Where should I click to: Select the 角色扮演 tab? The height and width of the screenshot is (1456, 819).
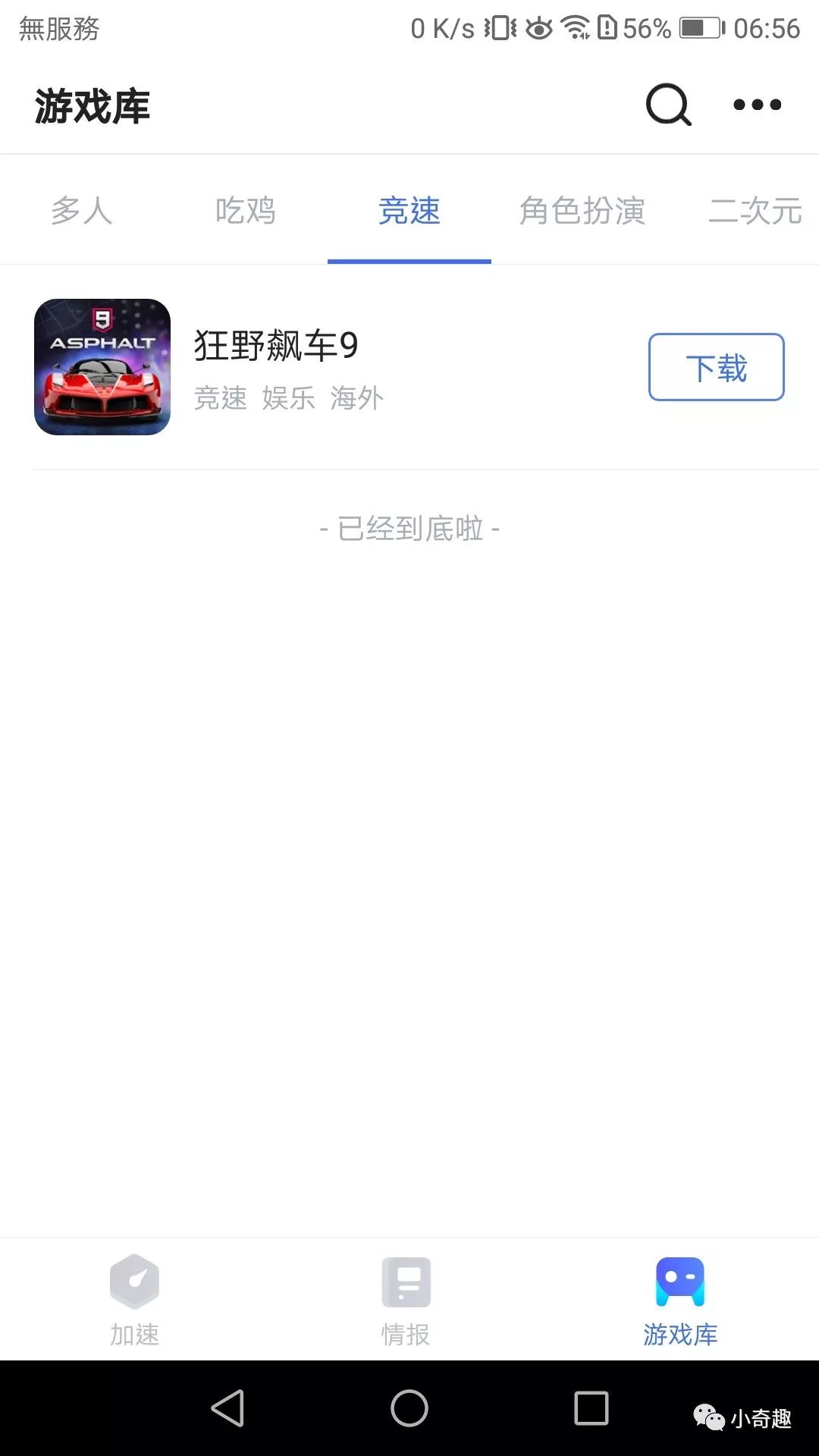pyautogui.click(x=583, y=211)
